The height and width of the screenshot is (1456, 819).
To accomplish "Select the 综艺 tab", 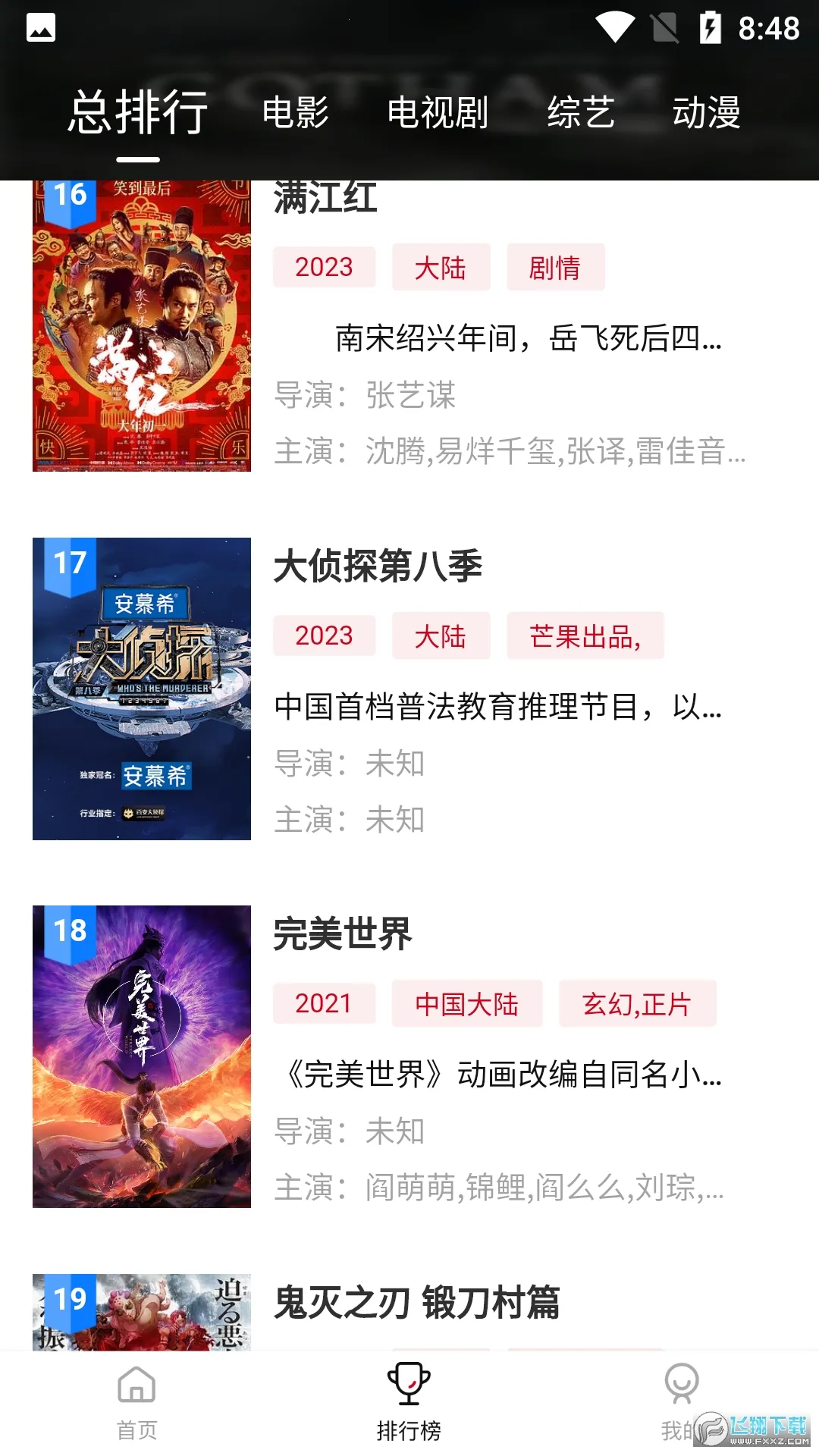I will (x=581, y=113).
